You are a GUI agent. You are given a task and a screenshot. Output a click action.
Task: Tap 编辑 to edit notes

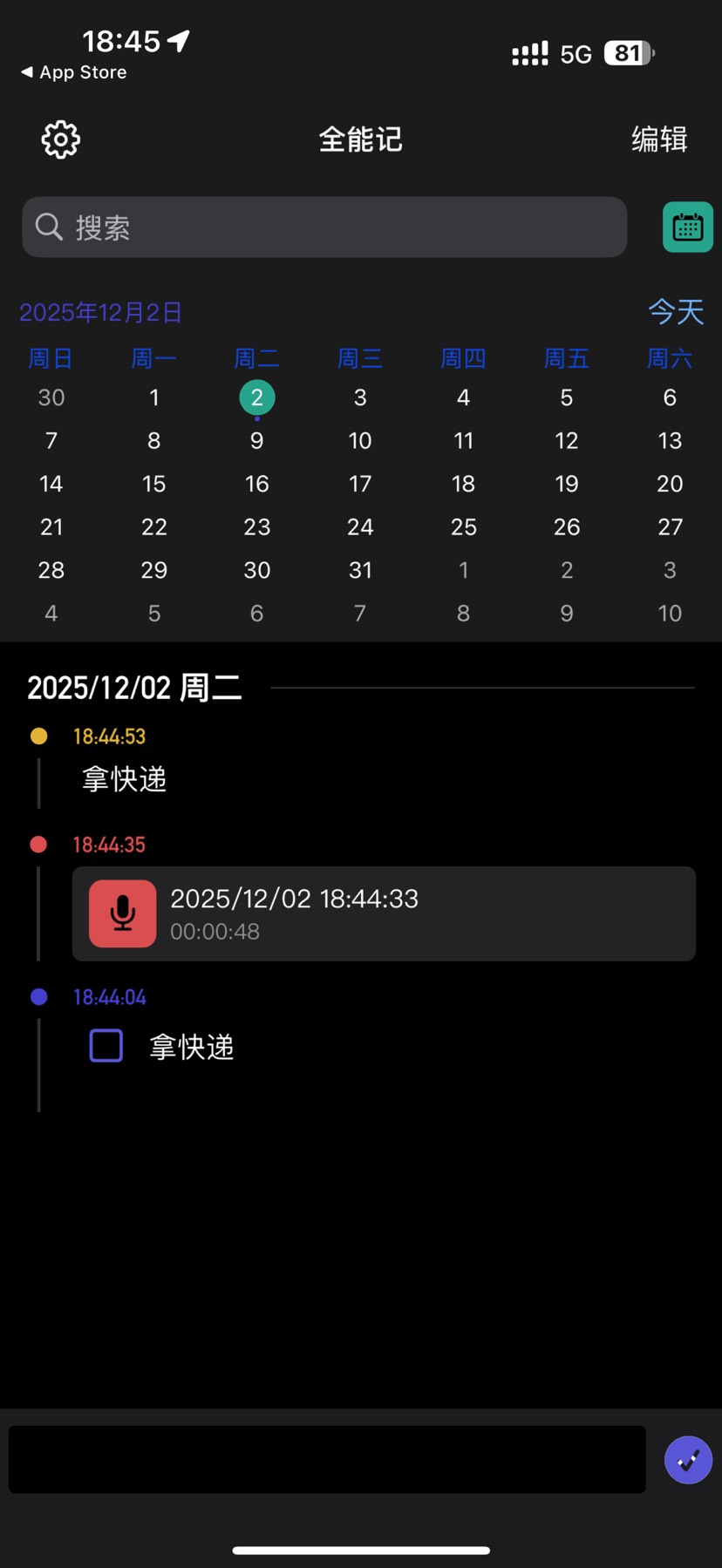[x=659, y=139]
